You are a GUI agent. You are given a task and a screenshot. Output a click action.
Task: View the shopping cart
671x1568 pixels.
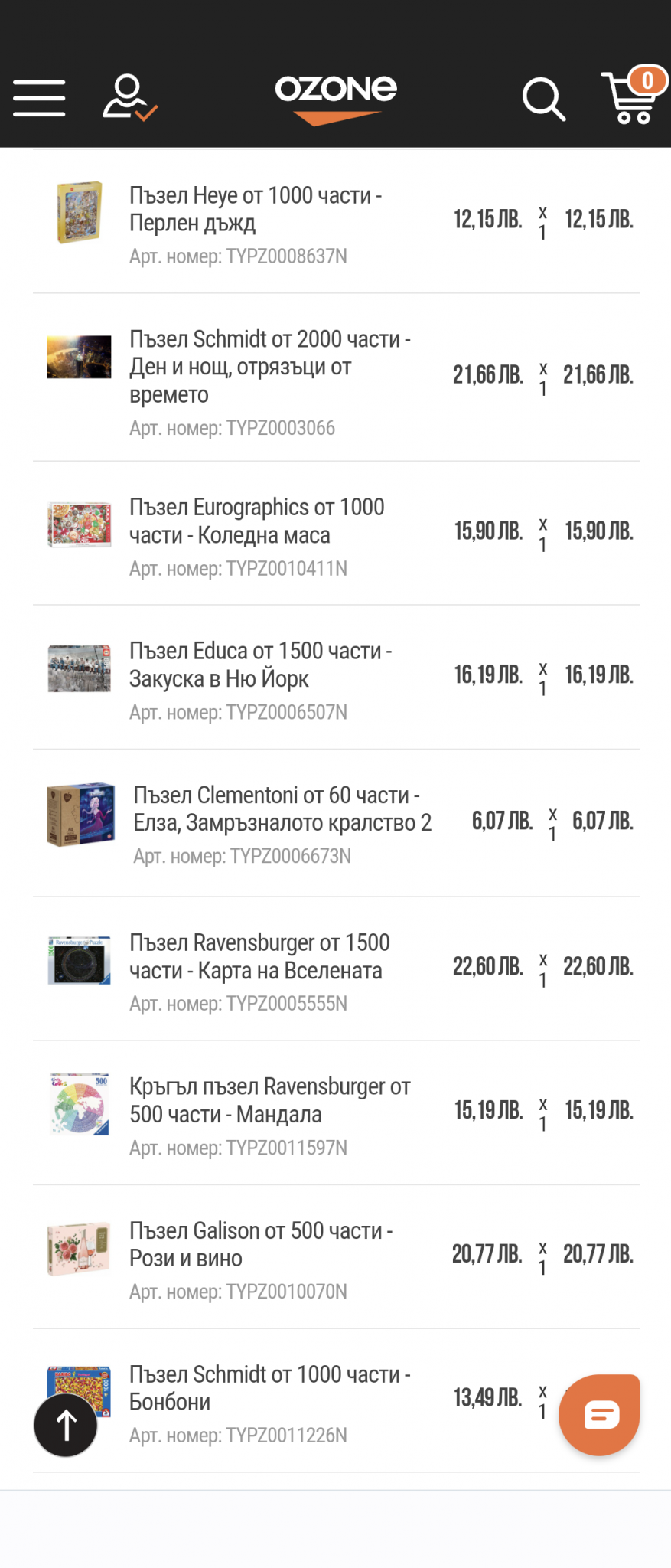point(632,97)
